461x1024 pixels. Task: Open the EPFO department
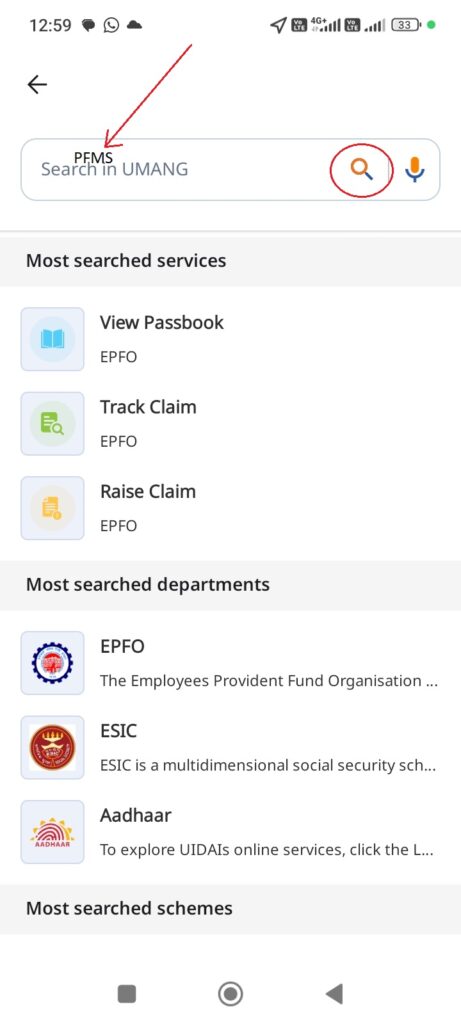pyautogui.click(x=230, y=663)
